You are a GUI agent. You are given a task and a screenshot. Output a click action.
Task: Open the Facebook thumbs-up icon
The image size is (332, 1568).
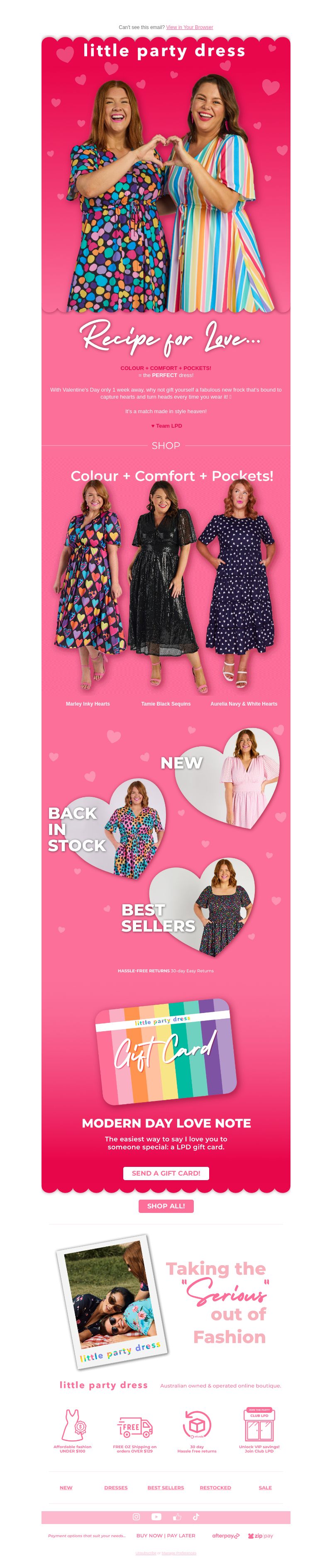pos(177,1517)
